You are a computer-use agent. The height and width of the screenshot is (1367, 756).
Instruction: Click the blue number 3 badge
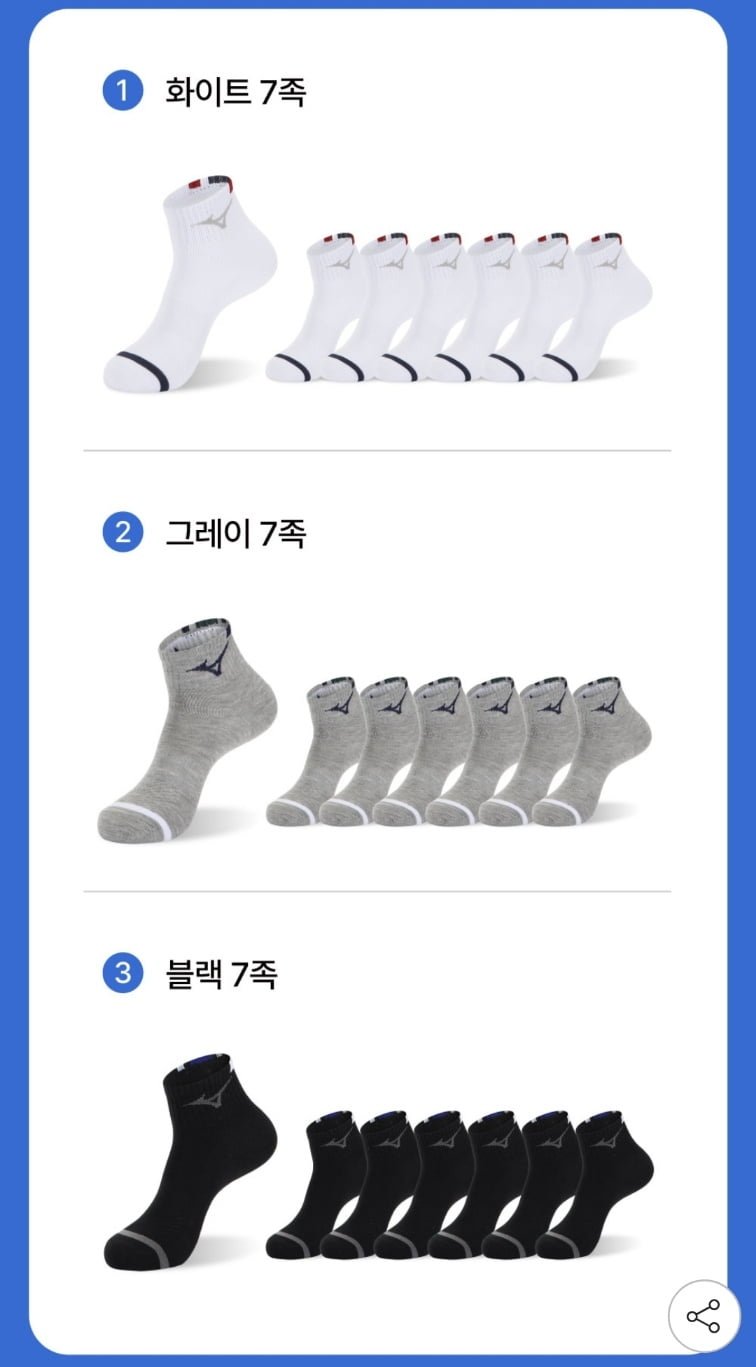(x=125, y=971)
